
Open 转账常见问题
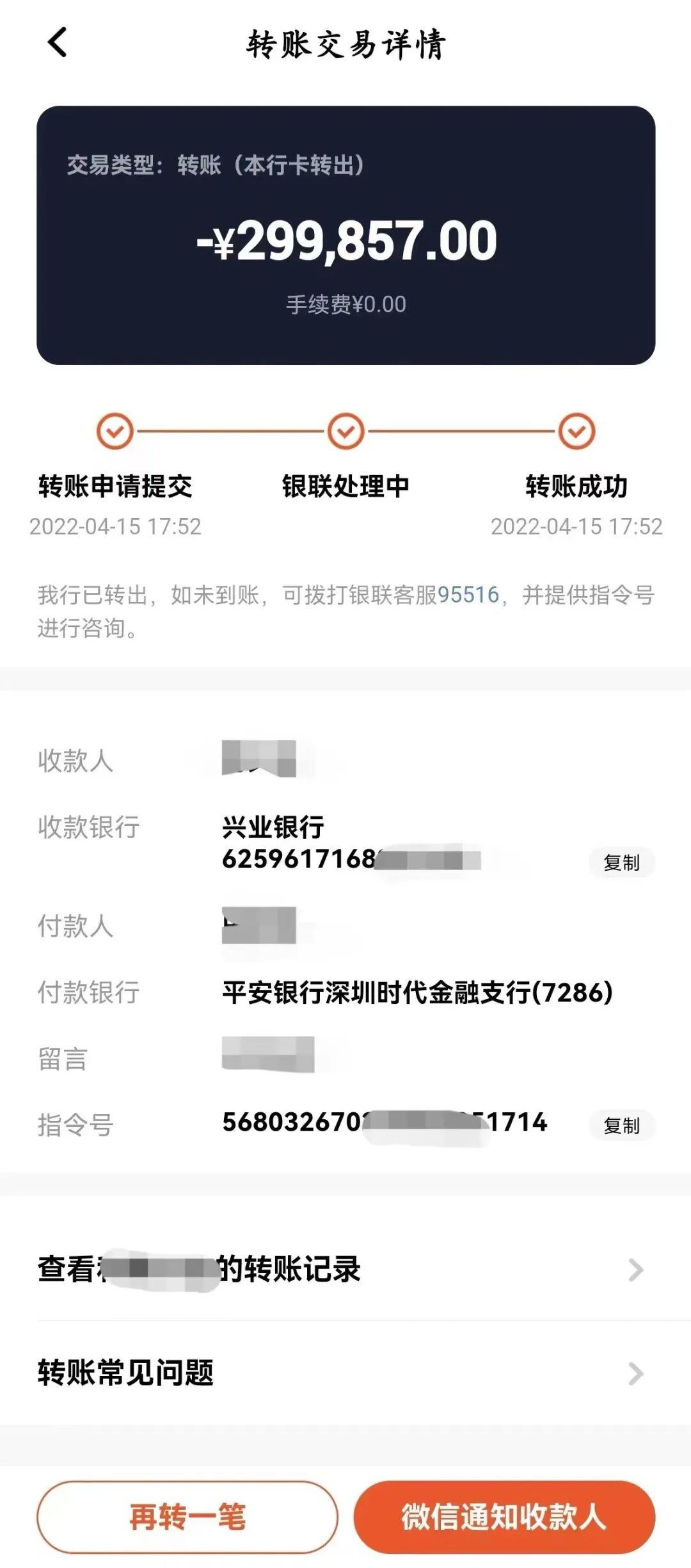click(345, 1373)
